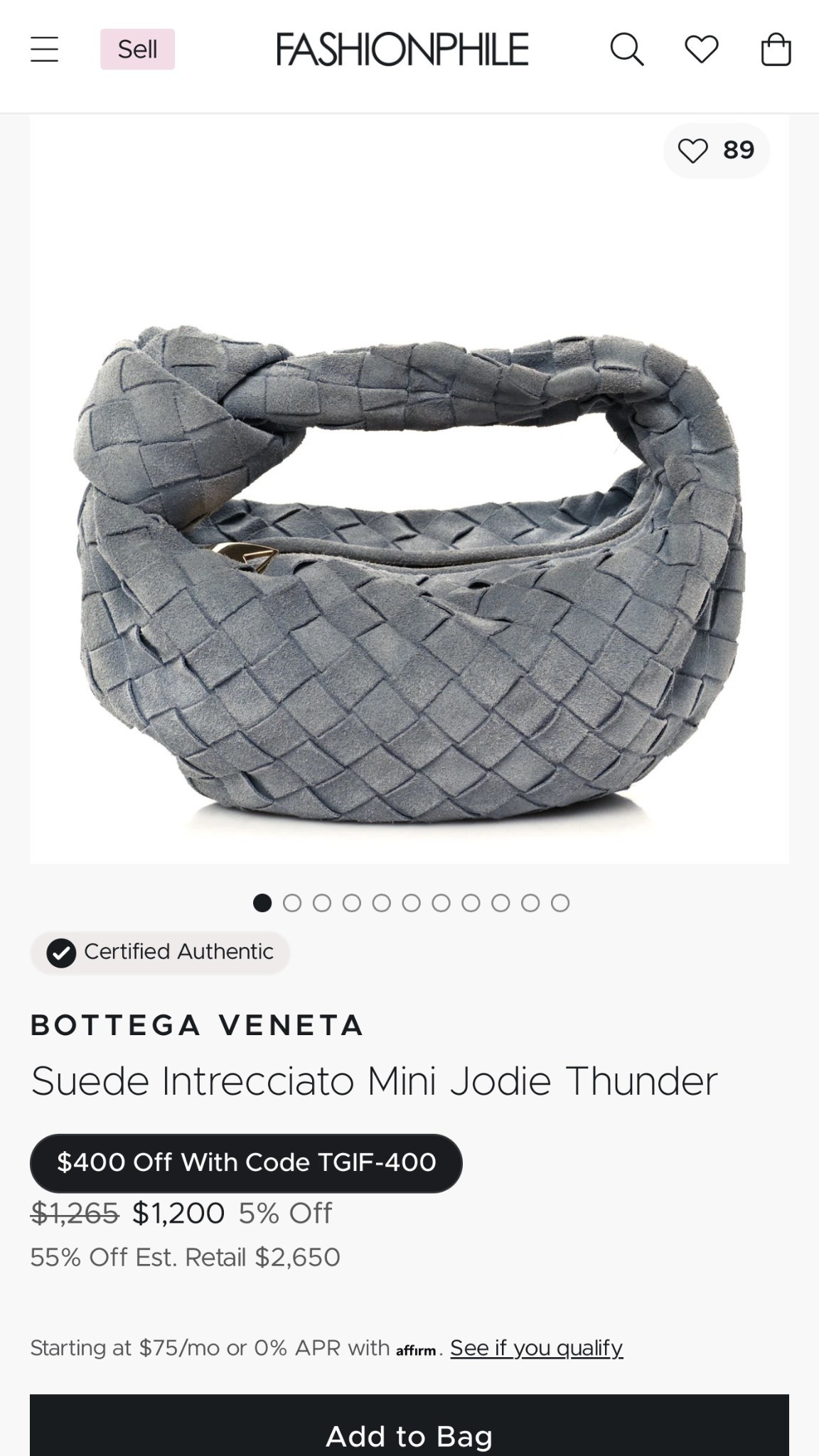Open the hamburger menu

point(44,49)
